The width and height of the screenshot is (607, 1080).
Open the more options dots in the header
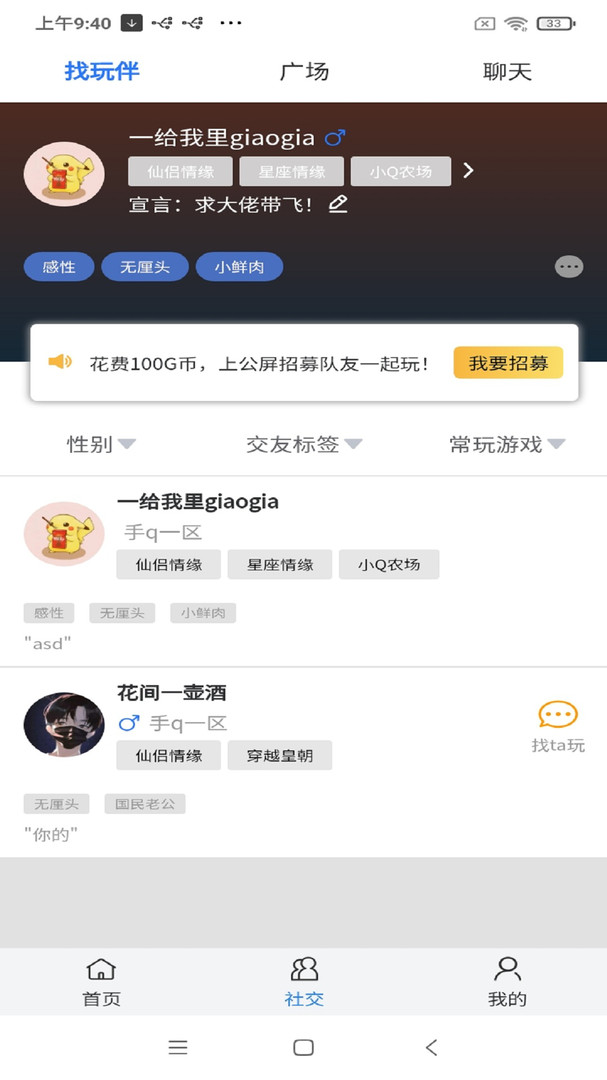569,266
